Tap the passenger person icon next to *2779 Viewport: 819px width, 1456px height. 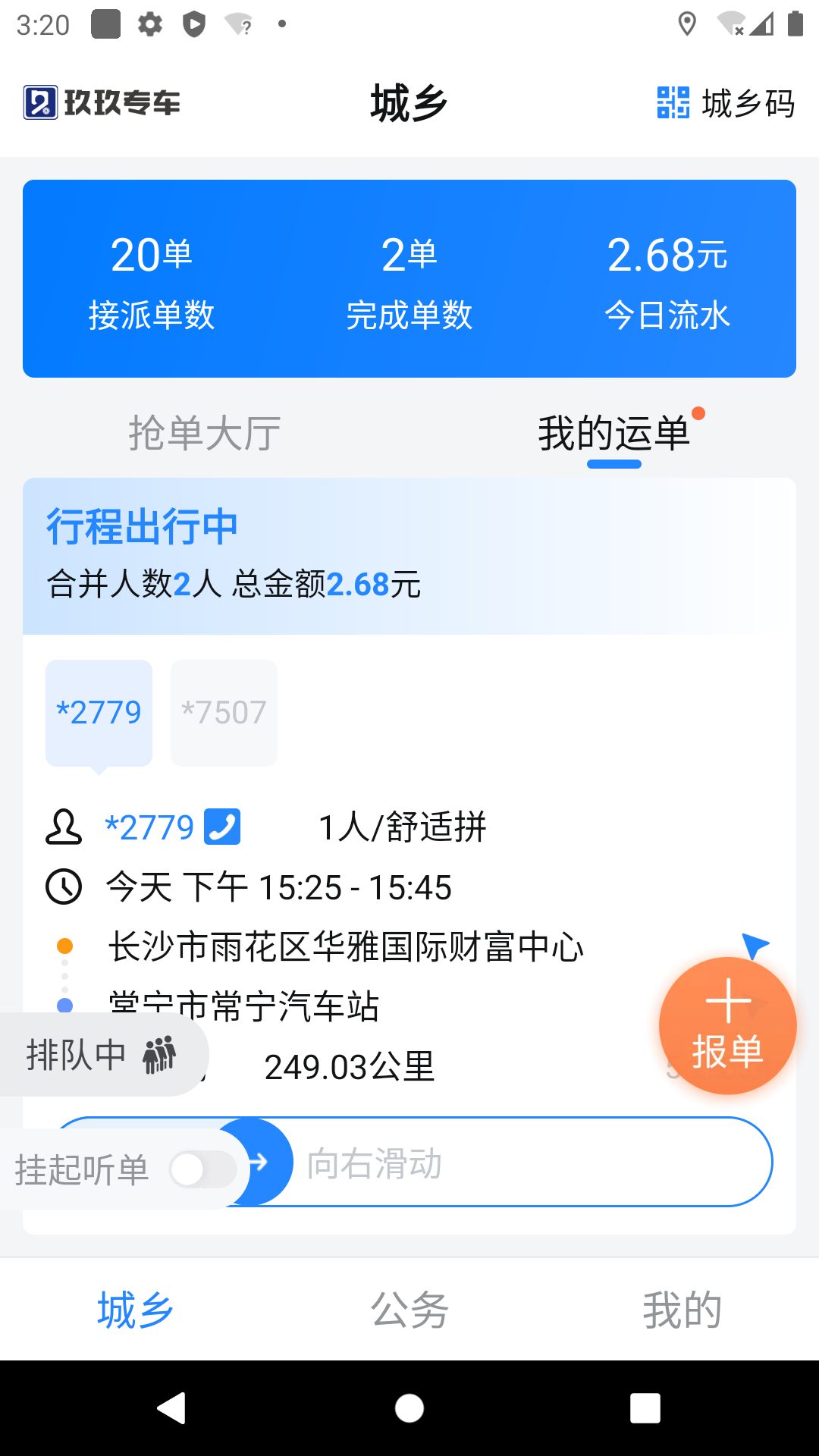click(x=64, y=827)
